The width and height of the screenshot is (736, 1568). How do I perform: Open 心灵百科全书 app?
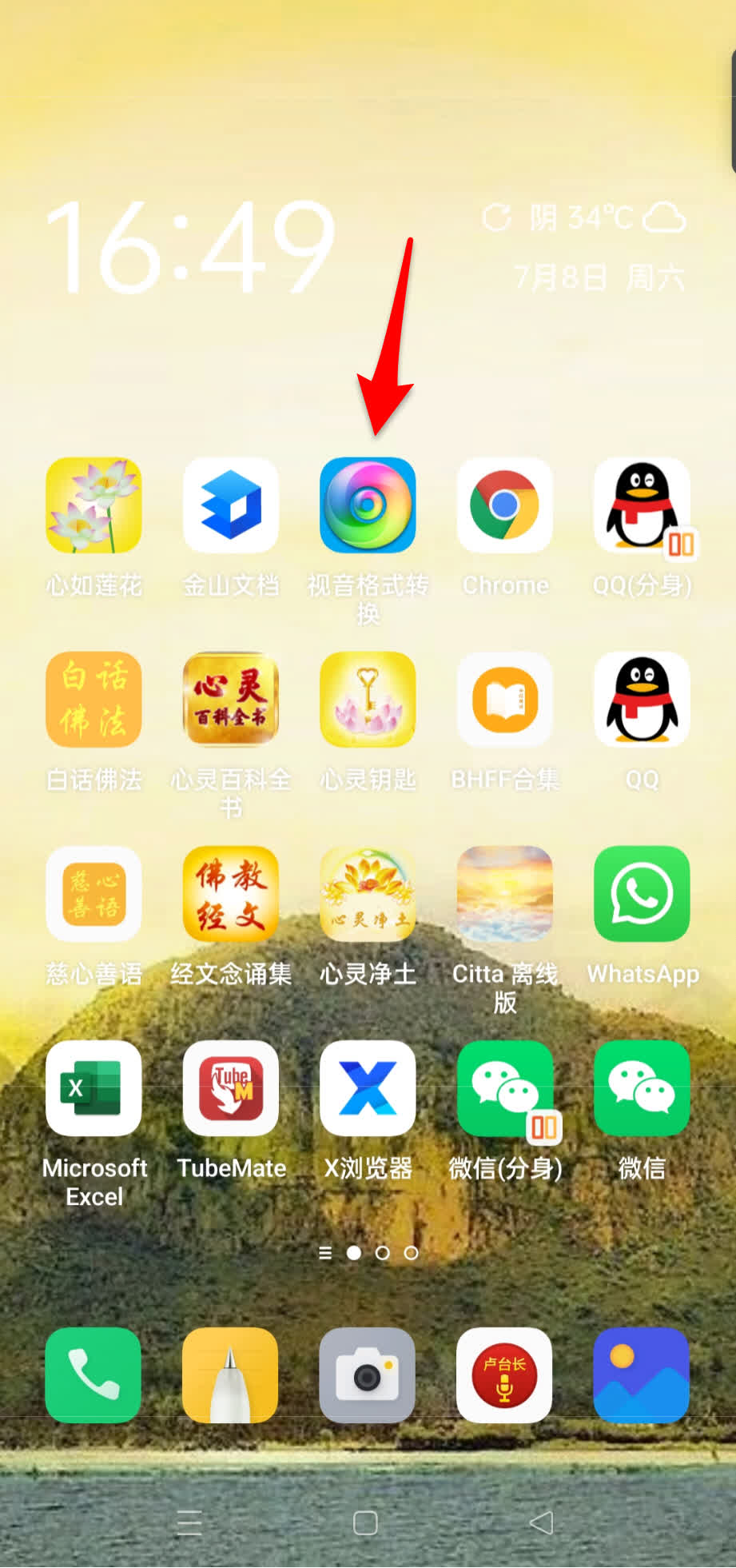231,700
